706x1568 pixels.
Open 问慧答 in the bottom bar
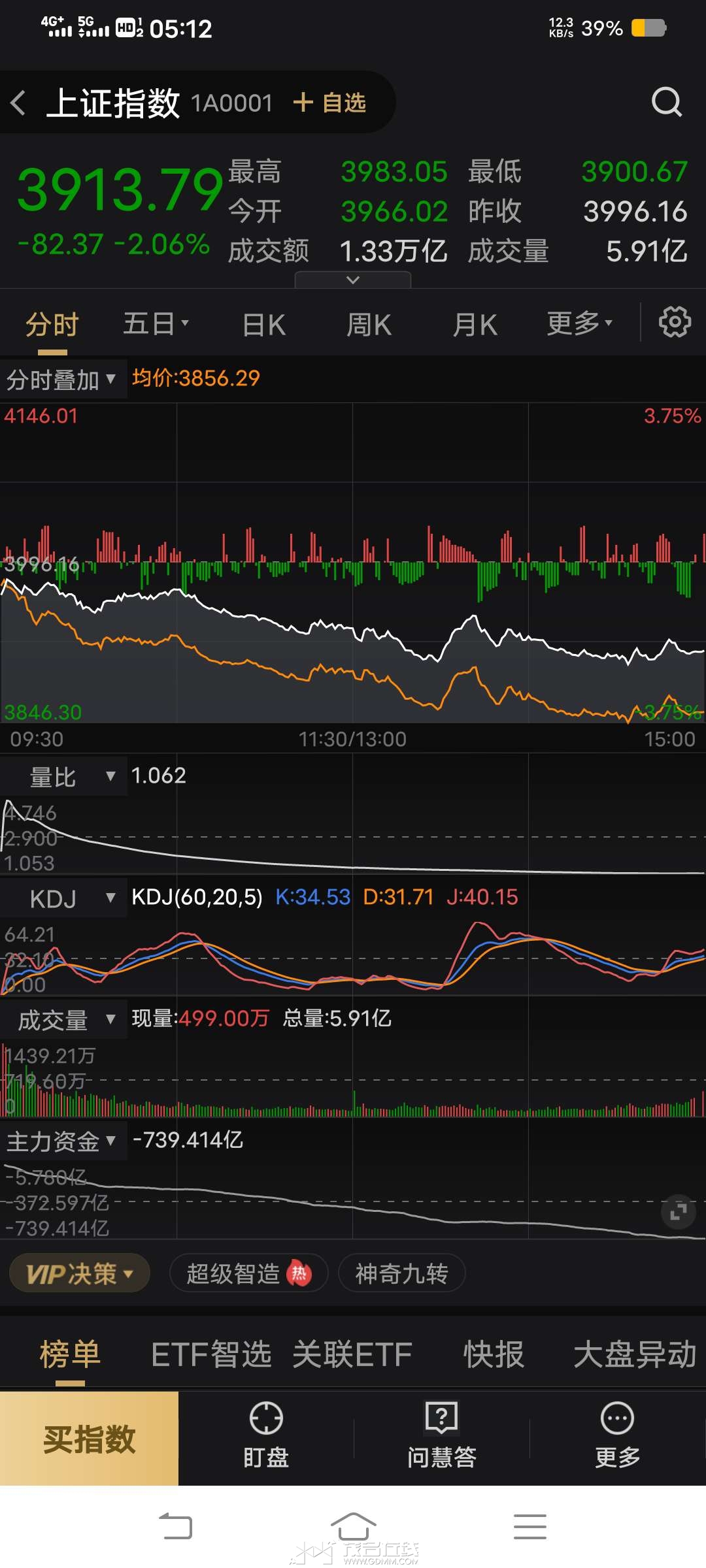click(x=442, y=1435)
